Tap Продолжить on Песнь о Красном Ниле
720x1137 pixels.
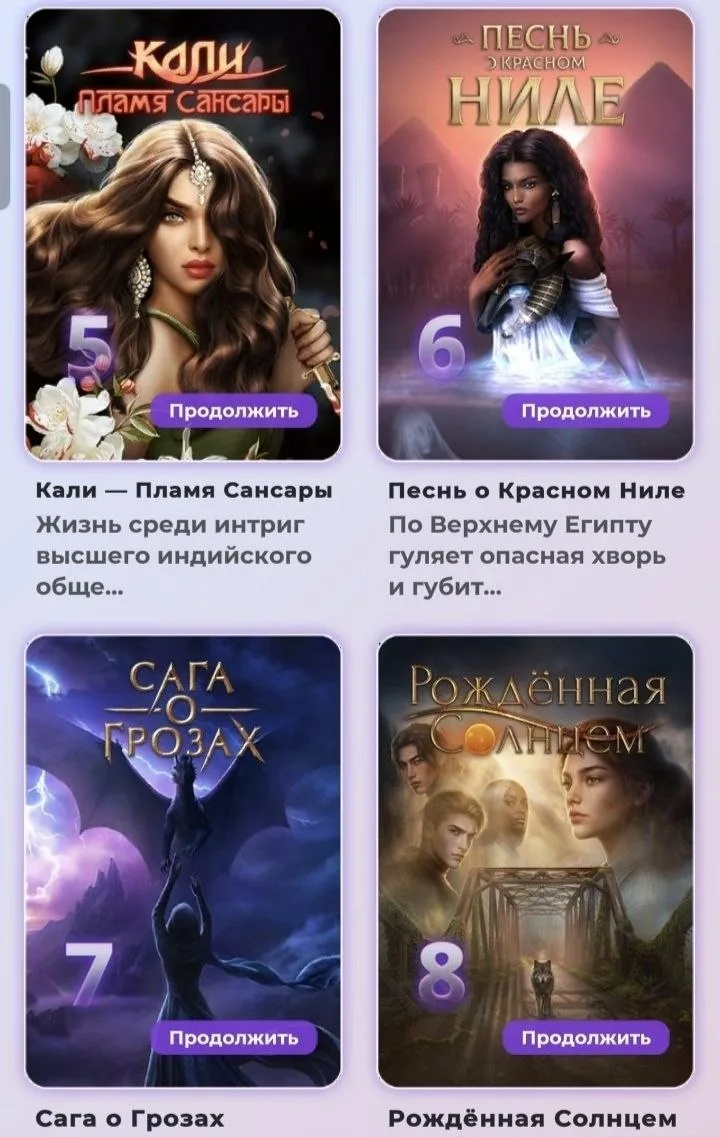pyautogui.click(x=586, y=411)
